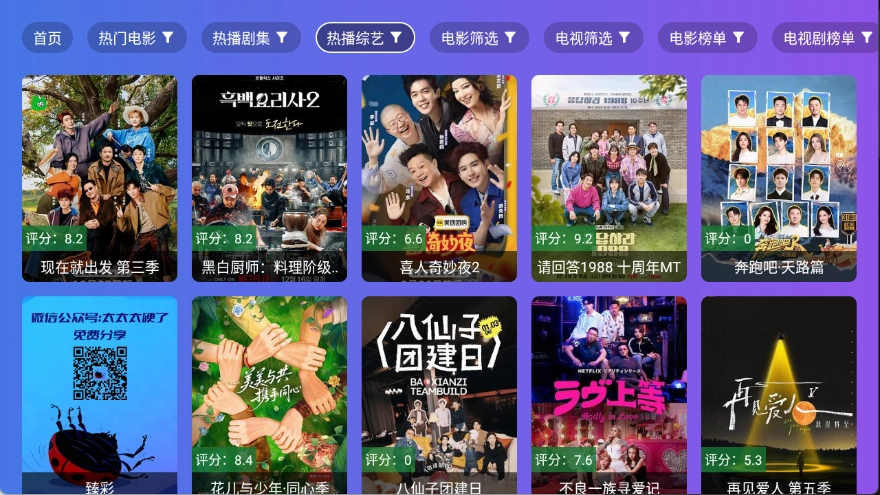
Task: Open 现在就出发 第三季
Action: point(99,178)
